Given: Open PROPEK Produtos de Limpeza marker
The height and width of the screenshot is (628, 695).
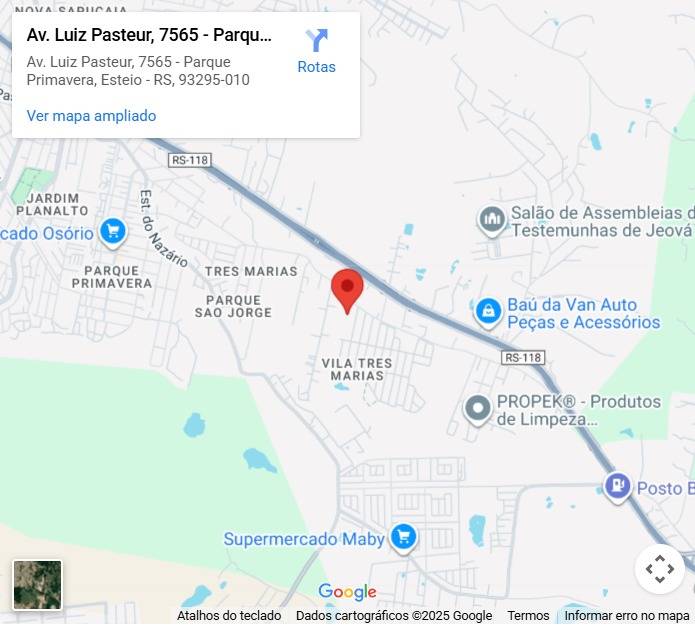Looking at the screenshot, I should click(x=478, y=408).
